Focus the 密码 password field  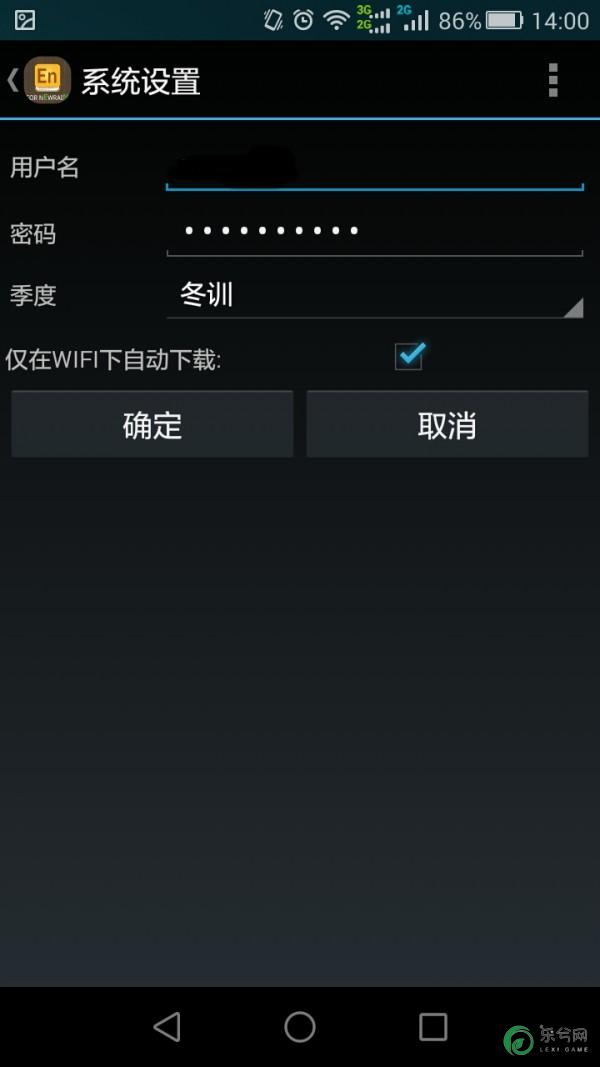pyautogui.click(x=374, y=232)
